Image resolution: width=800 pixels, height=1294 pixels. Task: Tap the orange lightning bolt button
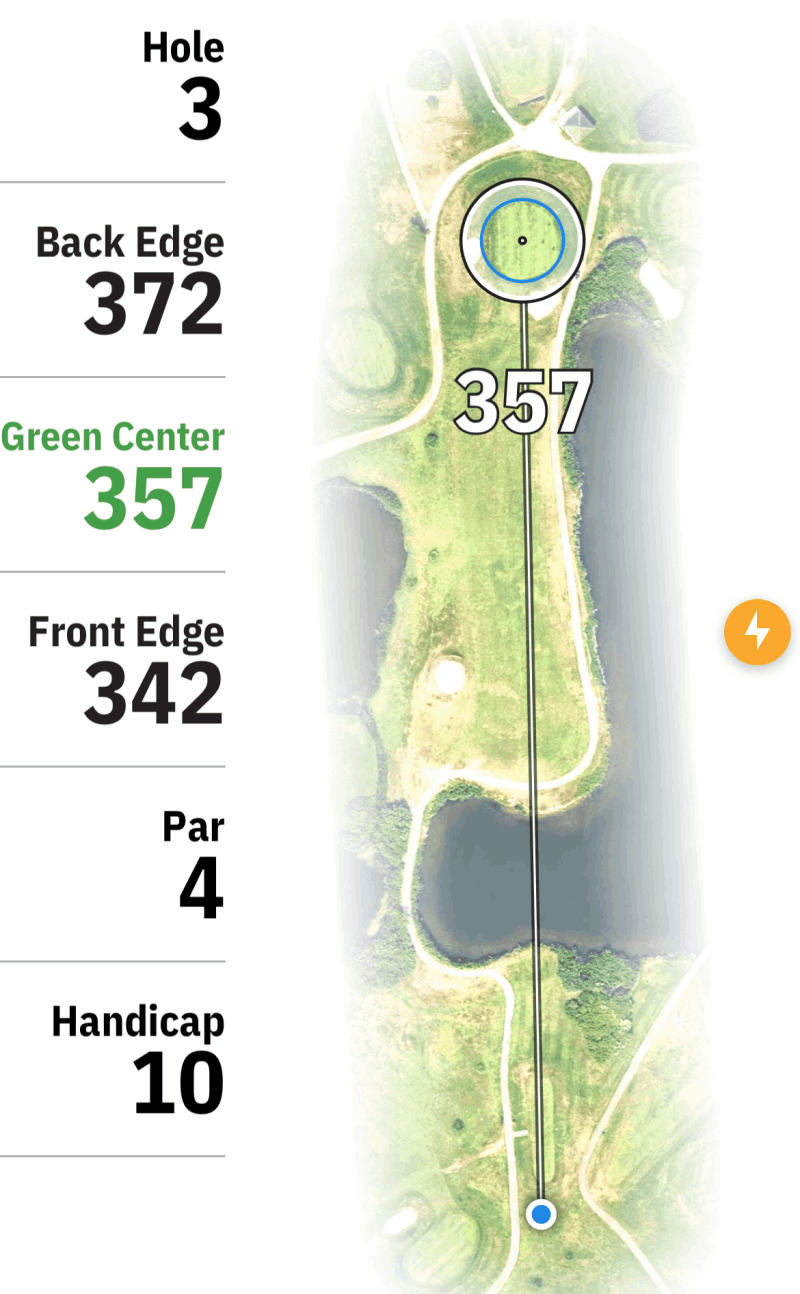(757, 632)
